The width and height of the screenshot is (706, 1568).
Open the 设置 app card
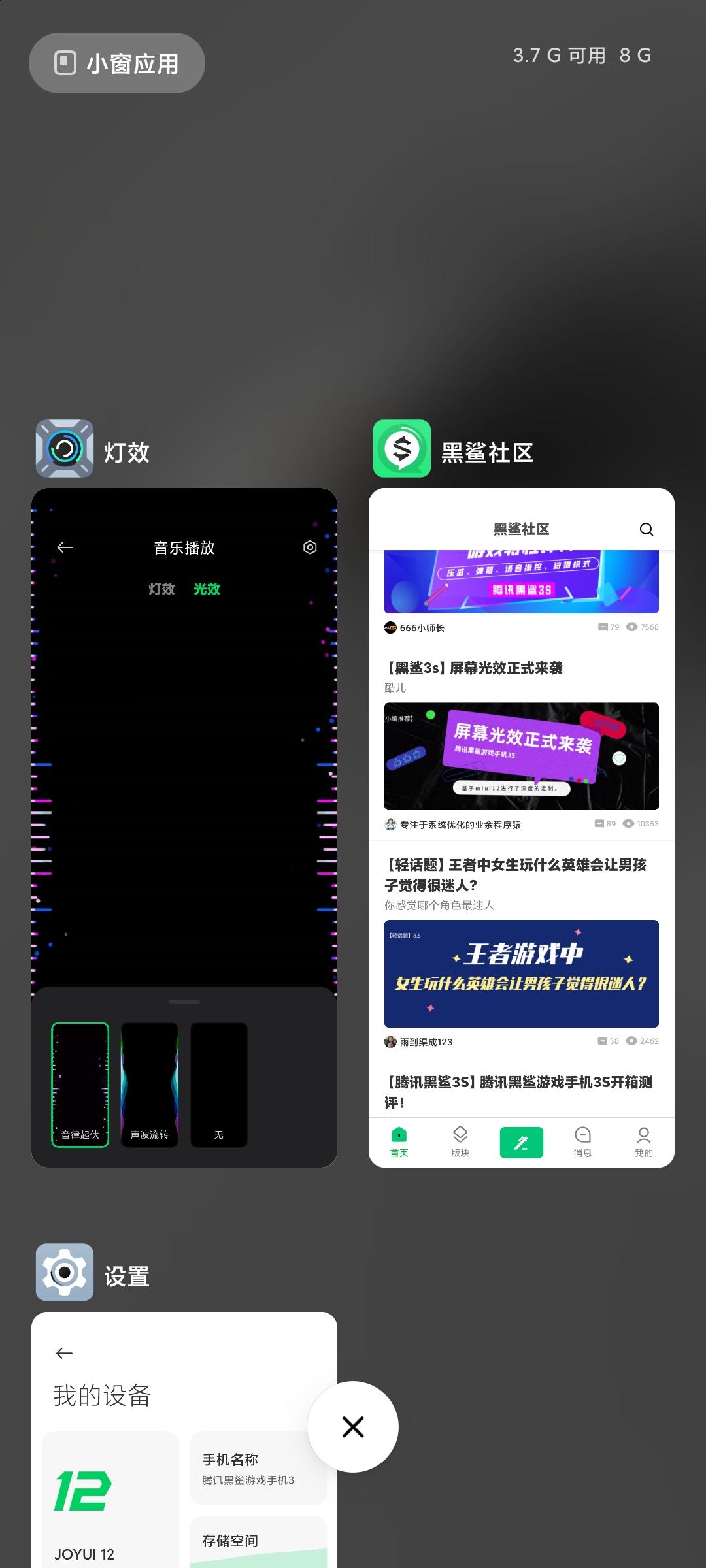pos(163,1437)
